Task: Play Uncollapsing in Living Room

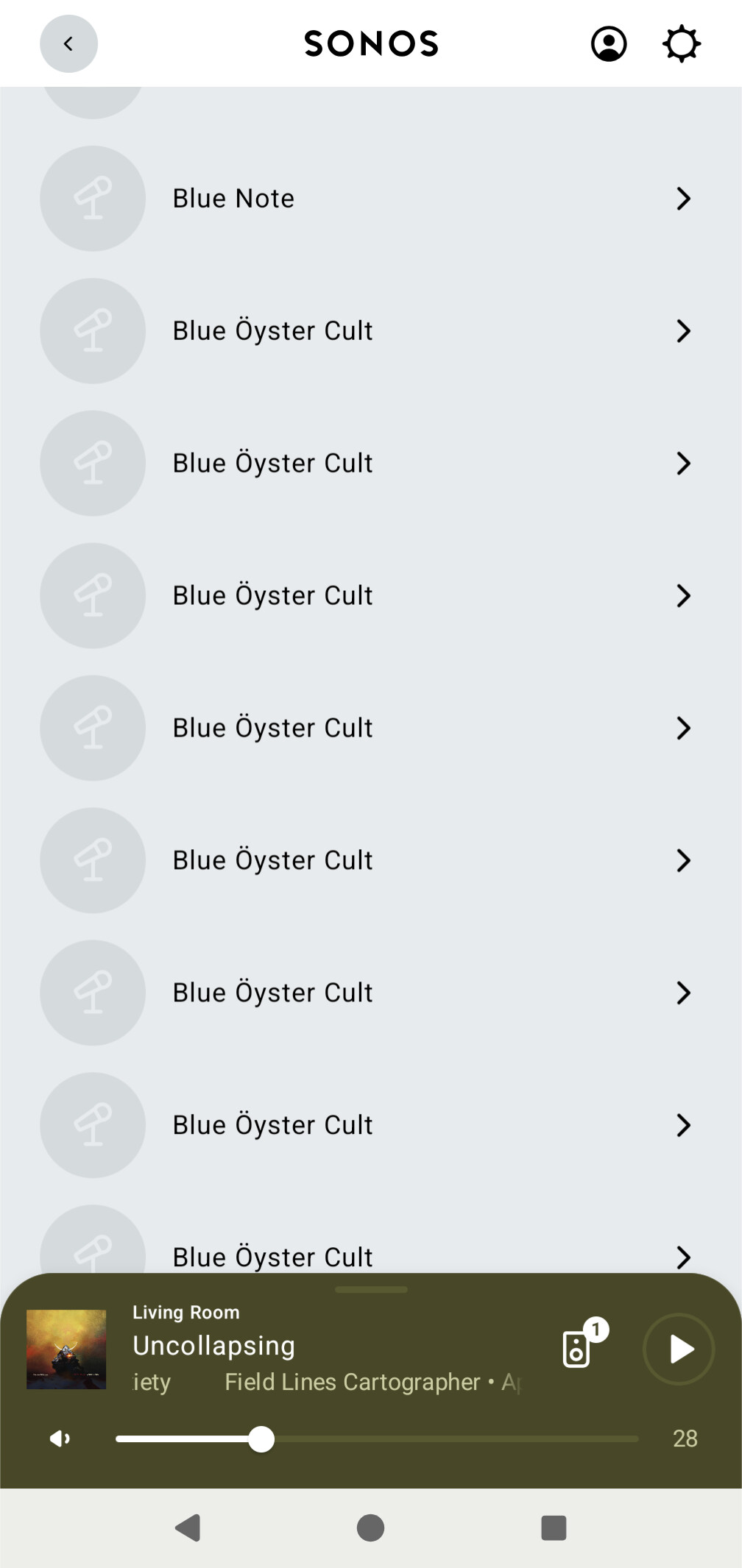Action: (x=679, y=1349)
